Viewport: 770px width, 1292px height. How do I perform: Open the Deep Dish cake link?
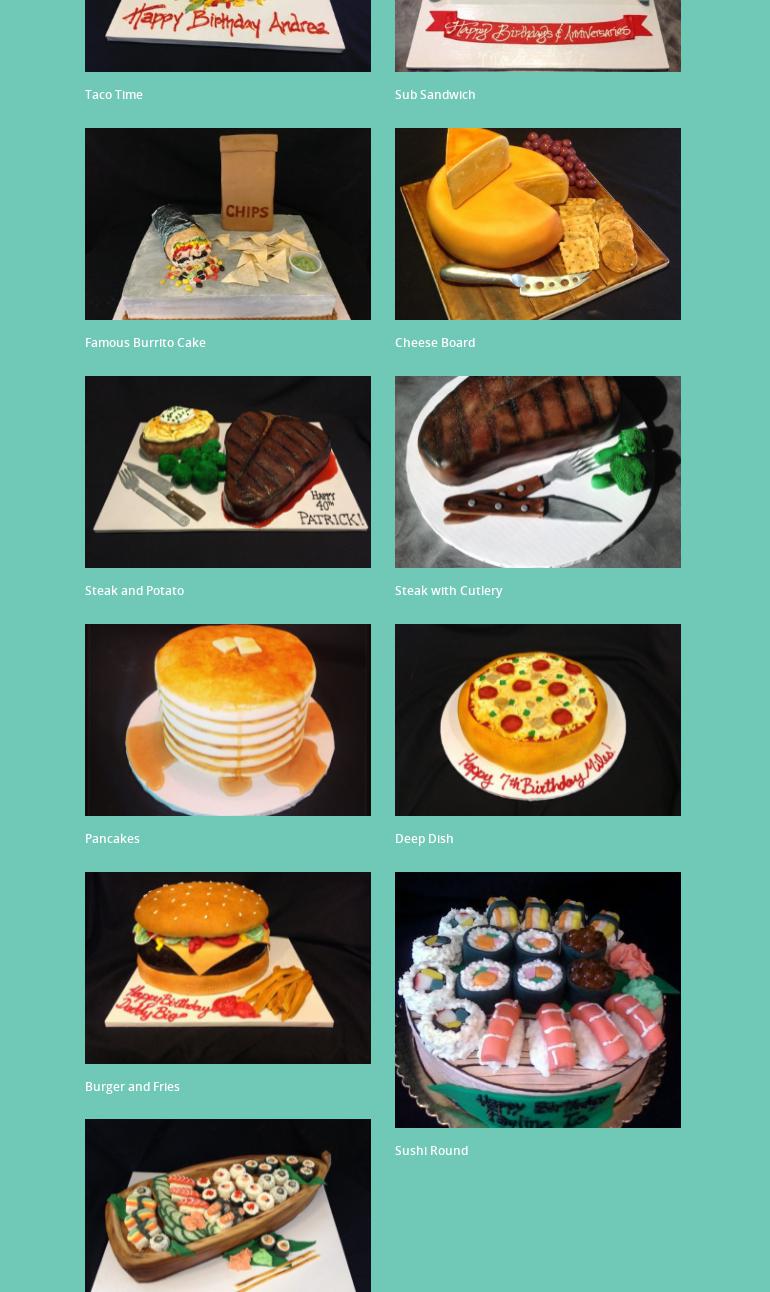424,838
